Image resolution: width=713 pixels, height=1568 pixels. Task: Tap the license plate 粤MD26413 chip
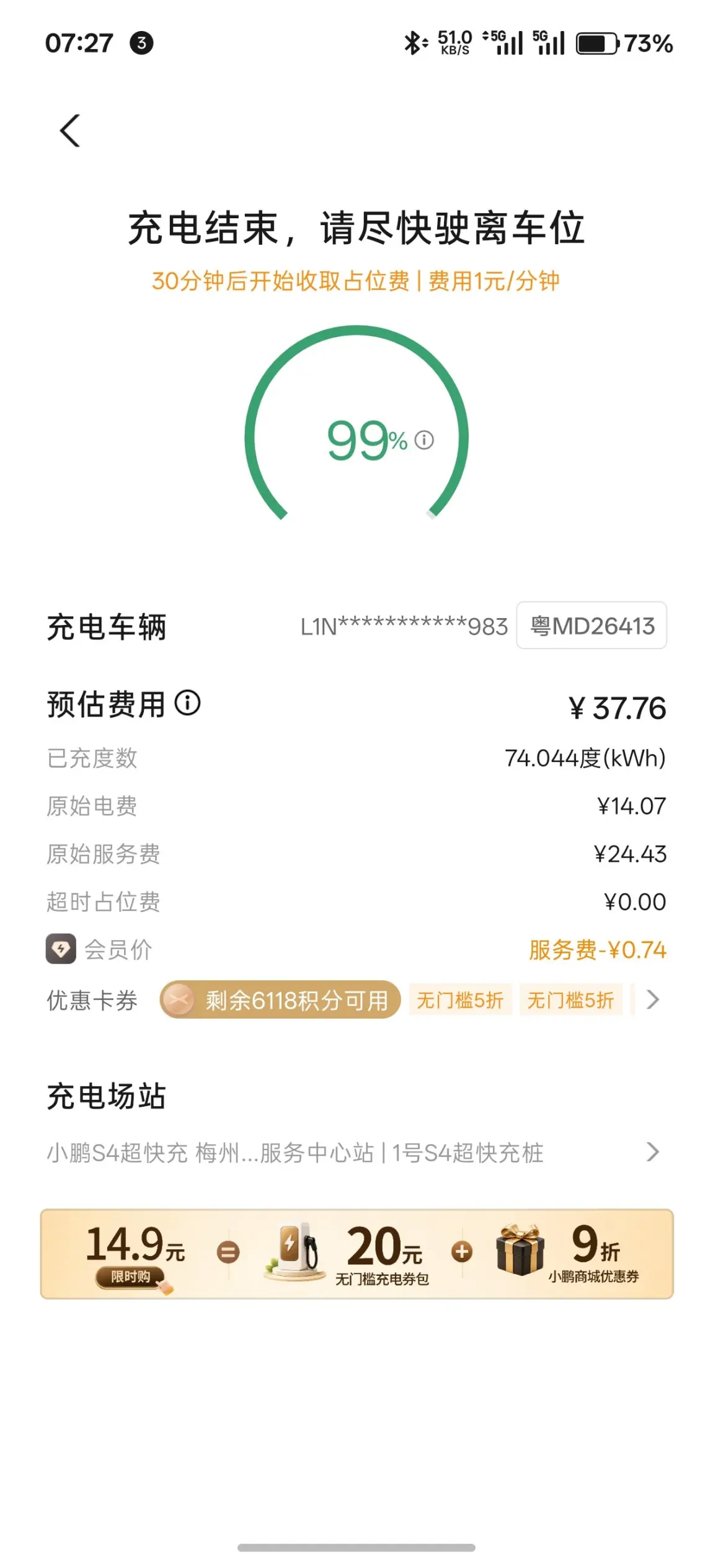click(x=591, y=626)
